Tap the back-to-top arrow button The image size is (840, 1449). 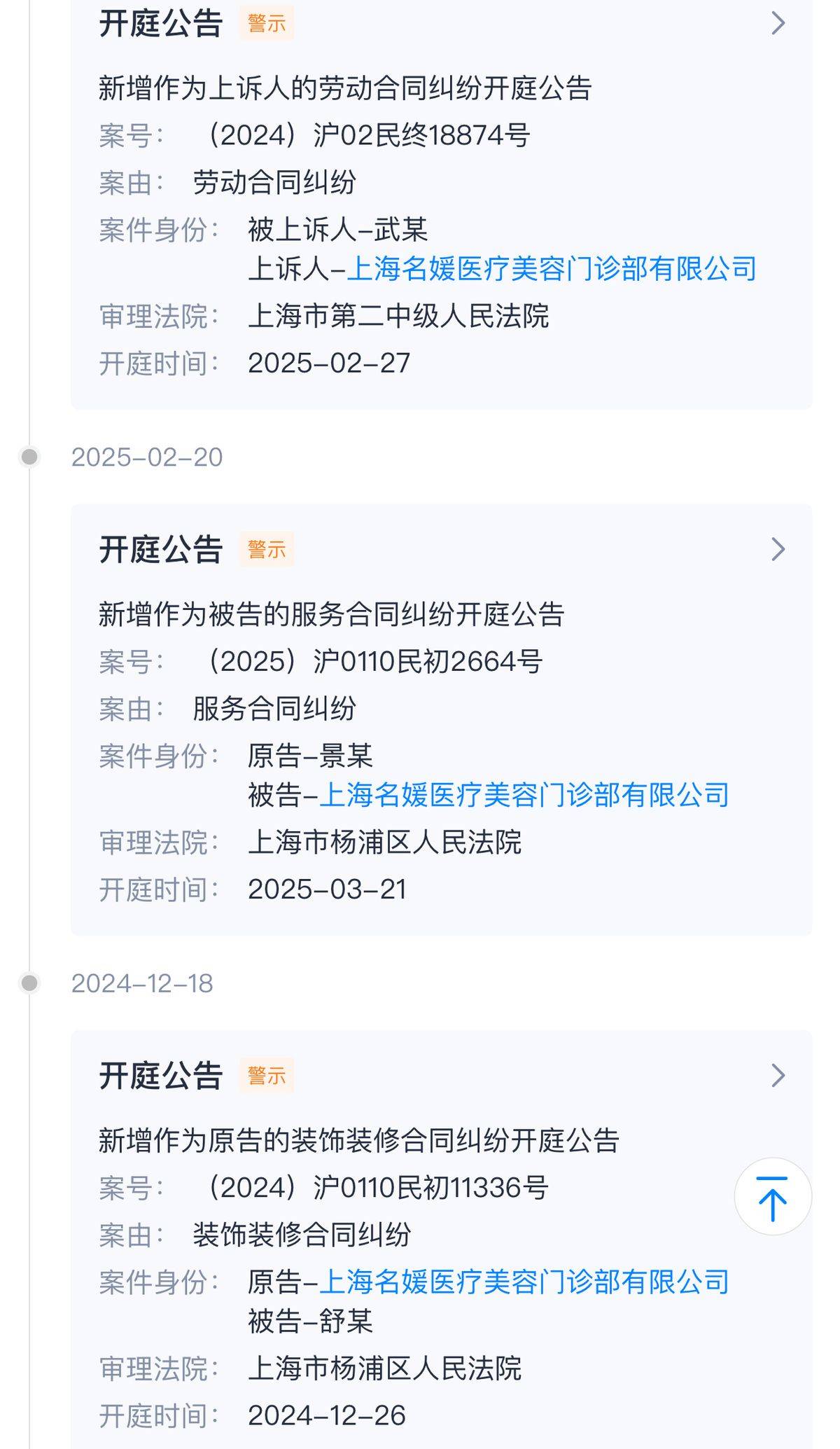[x=773, y=1197]
